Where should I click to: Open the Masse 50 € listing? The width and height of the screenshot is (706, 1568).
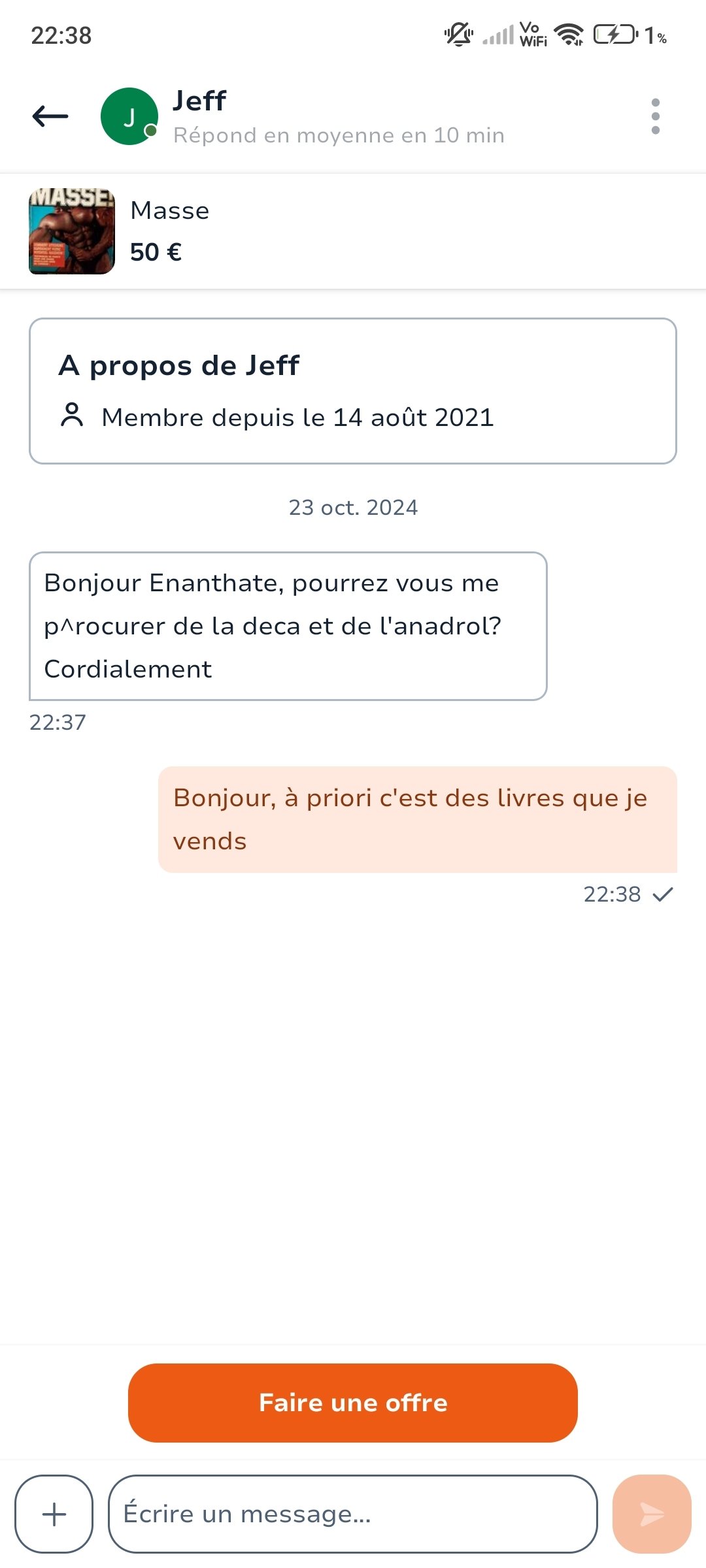tap(353, 231)
